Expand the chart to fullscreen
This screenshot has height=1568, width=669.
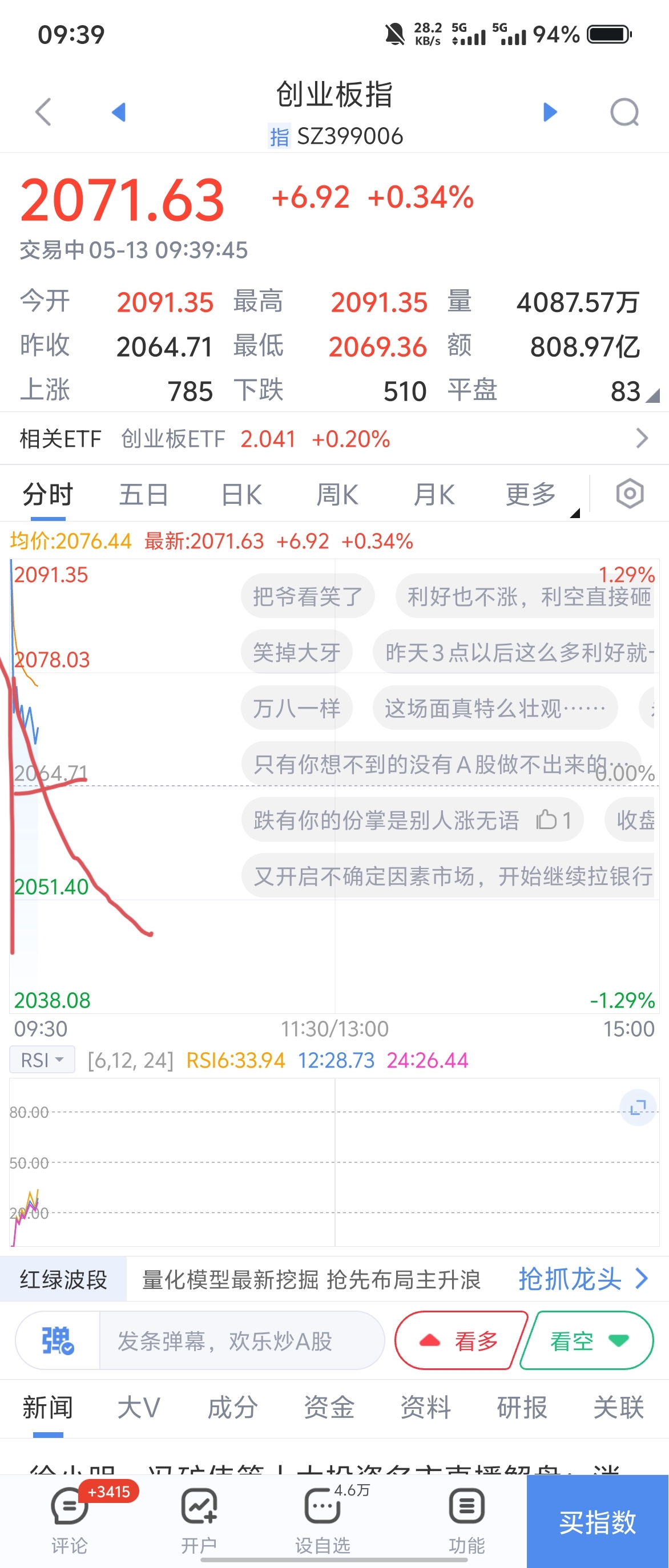[638, 1107]
